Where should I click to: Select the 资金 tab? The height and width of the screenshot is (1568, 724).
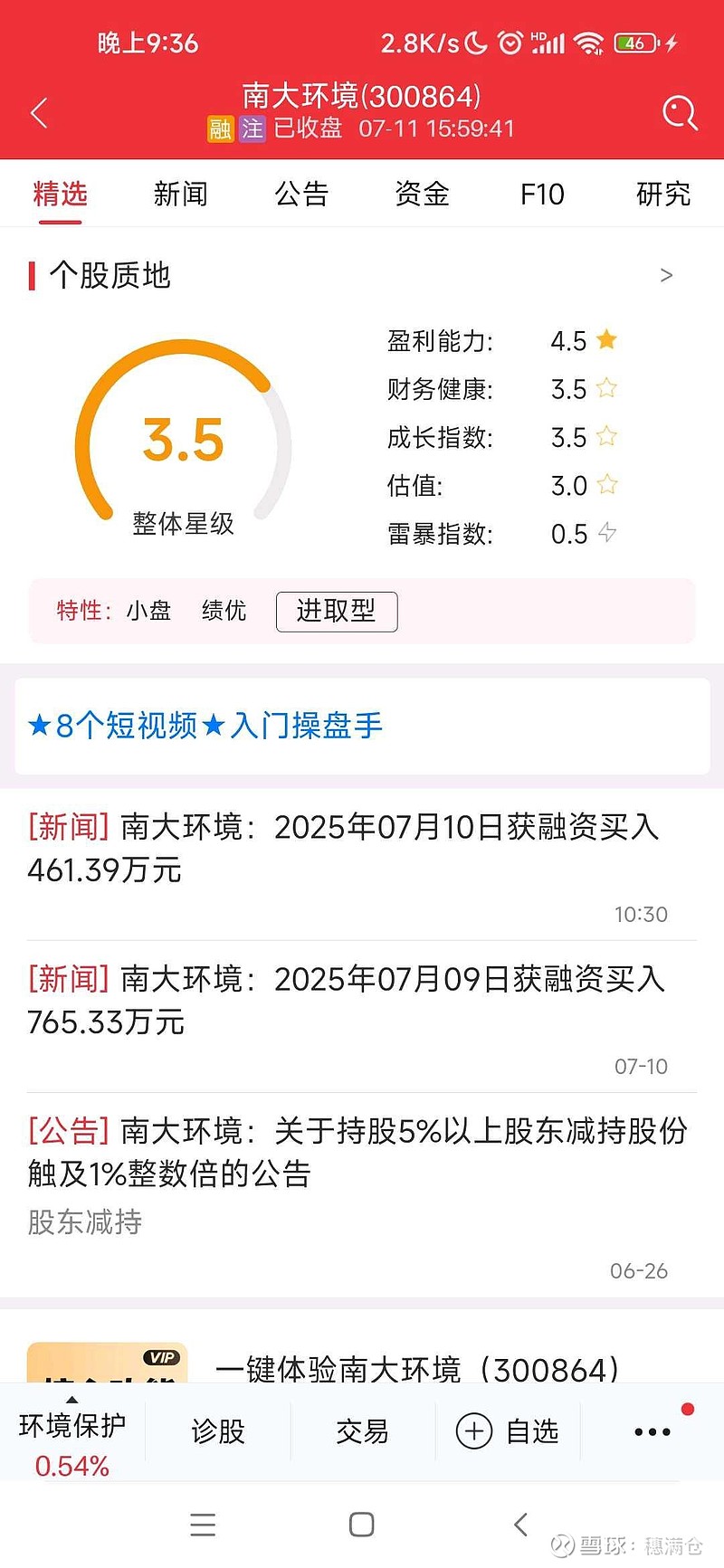coord(422,194)
